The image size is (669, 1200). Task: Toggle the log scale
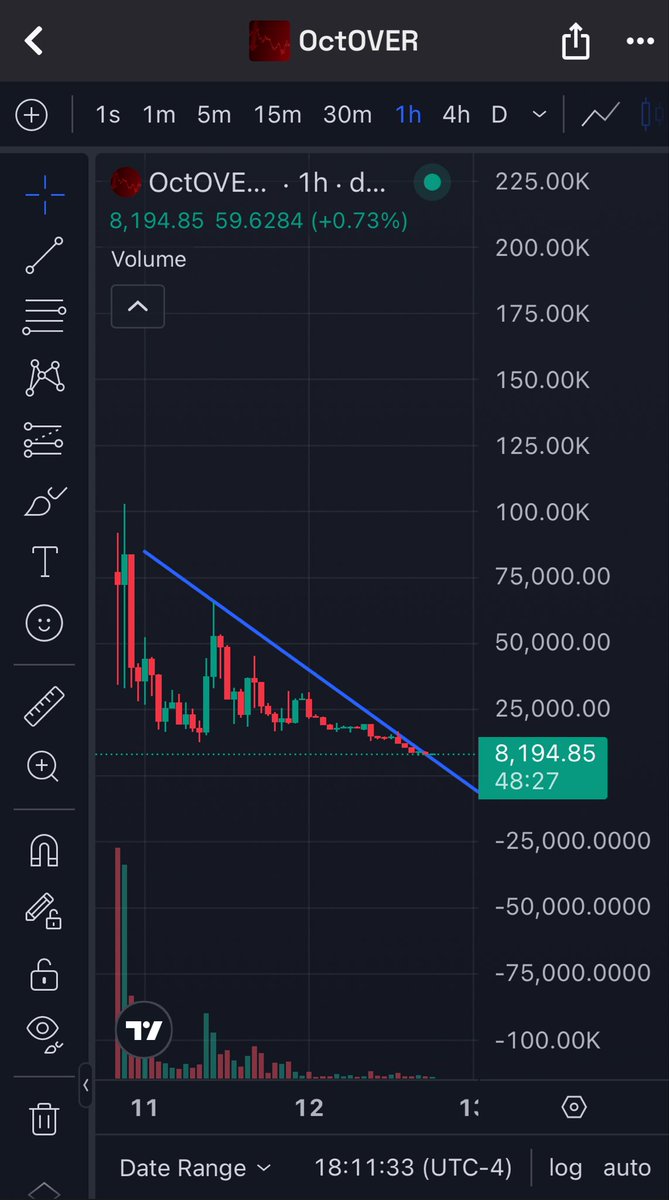pos(565,1167)
